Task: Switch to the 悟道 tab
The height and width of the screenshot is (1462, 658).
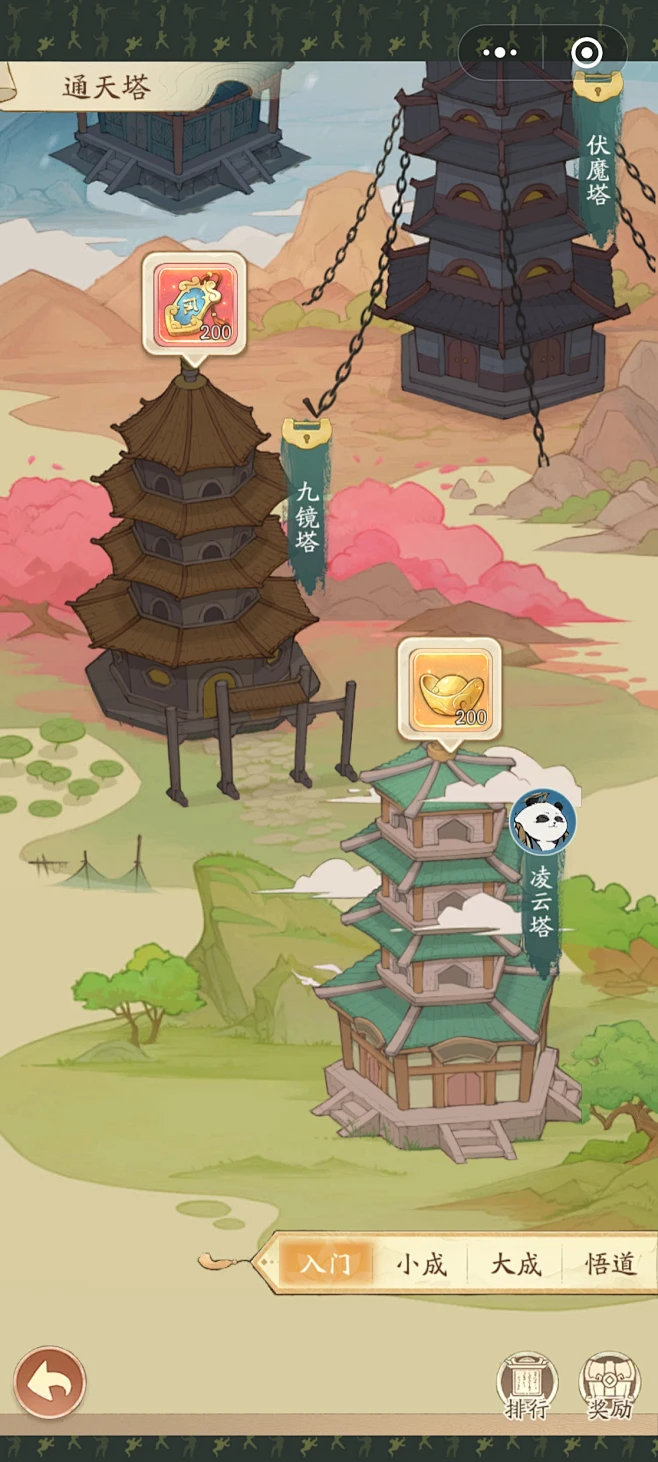Action: pyautogui.click(x=610, y=1264)
